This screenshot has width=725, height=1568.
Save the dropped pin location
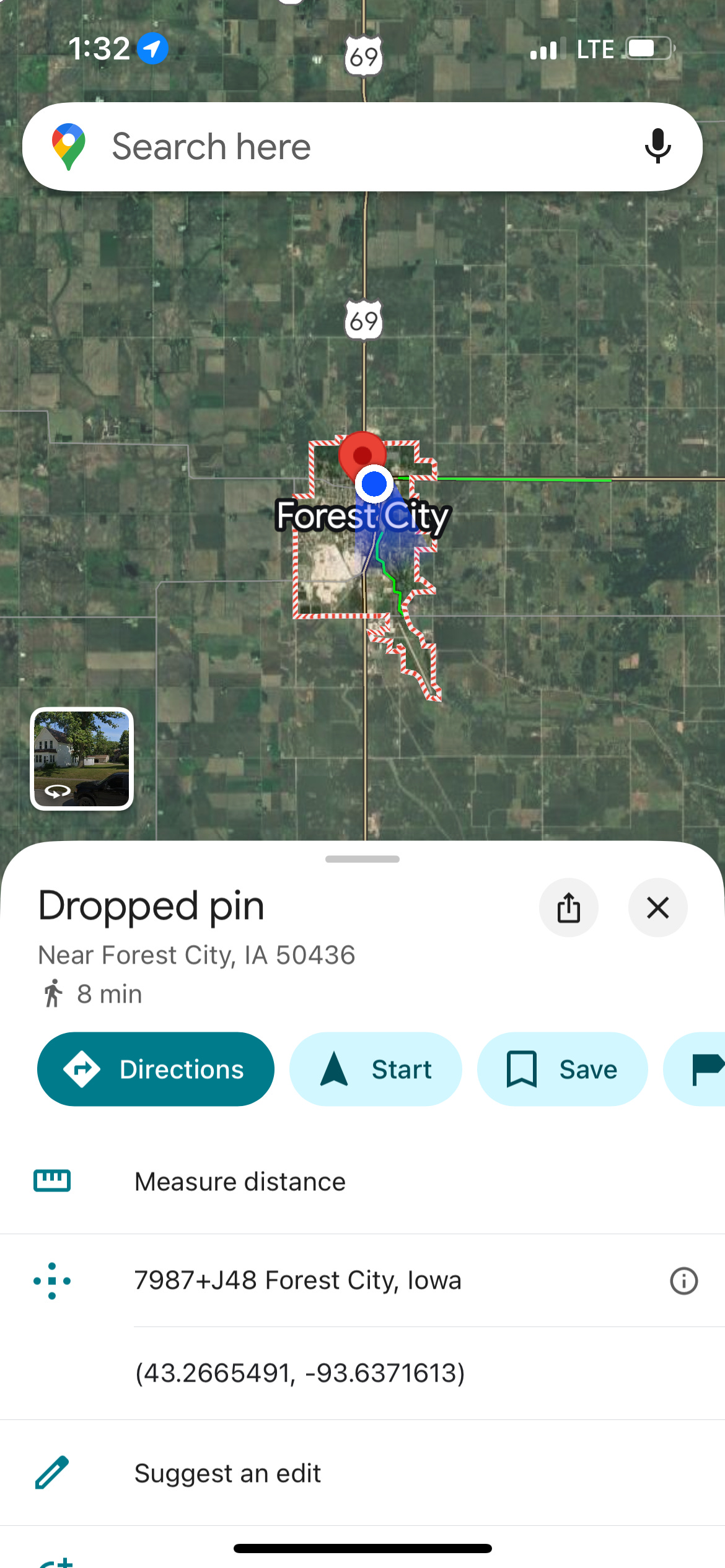562,1069
